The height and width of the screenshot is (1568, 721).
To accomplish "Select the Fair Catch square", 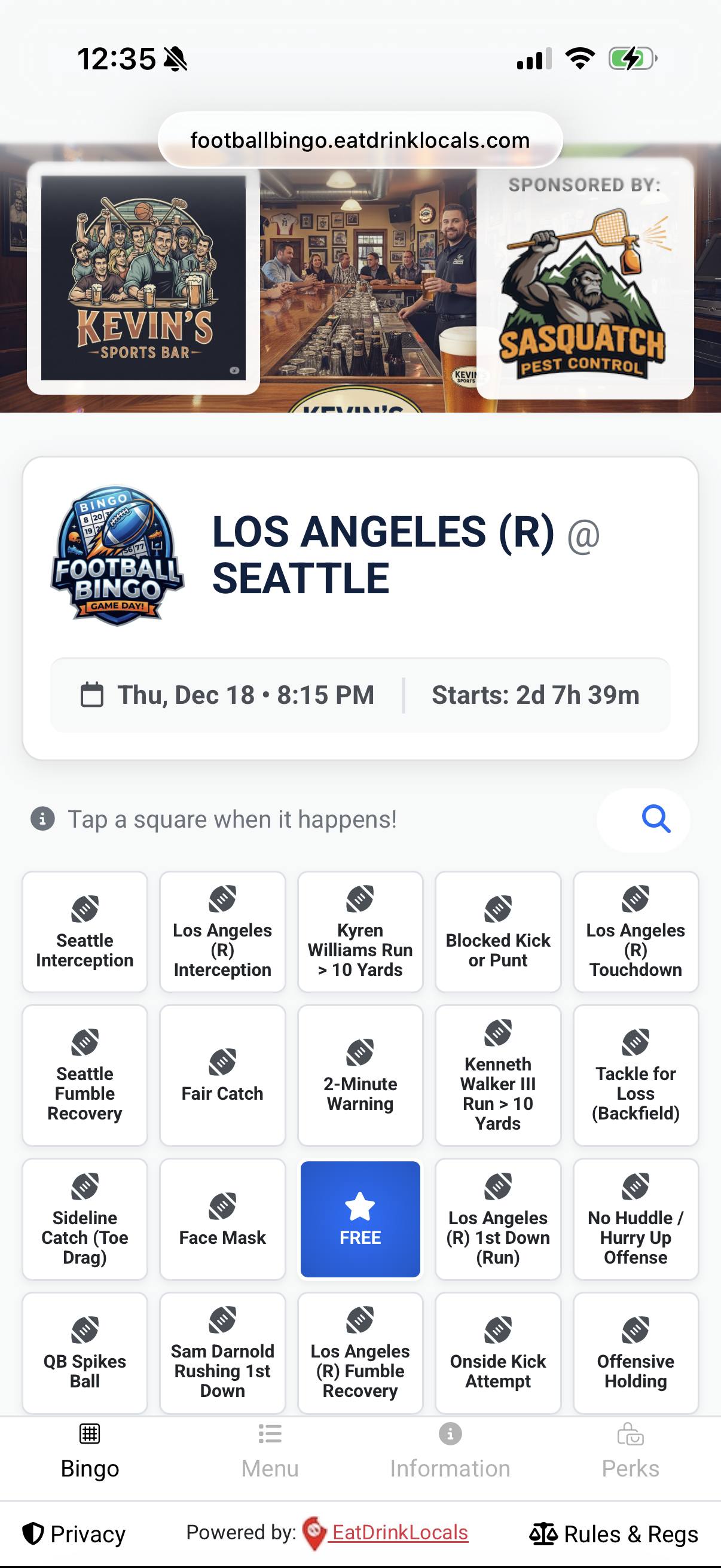I will [x=222, y=1075].
